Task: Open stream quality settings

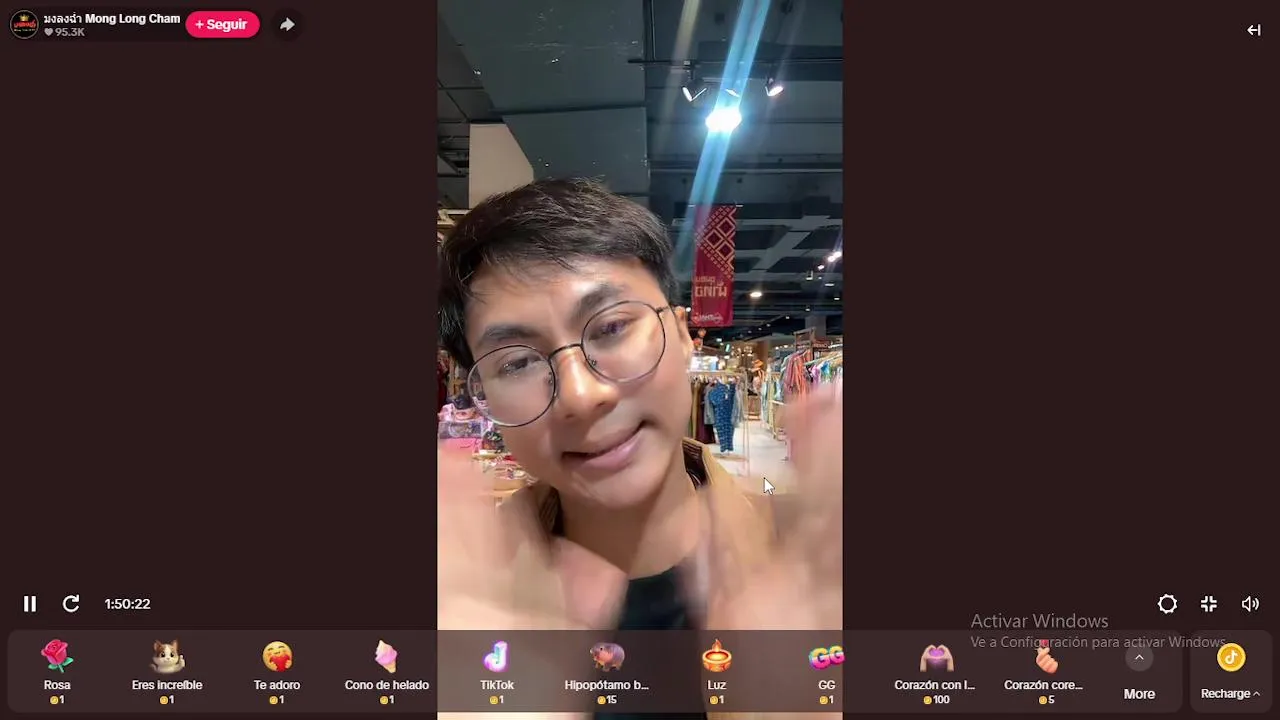Action: [x=1167, y=604]
